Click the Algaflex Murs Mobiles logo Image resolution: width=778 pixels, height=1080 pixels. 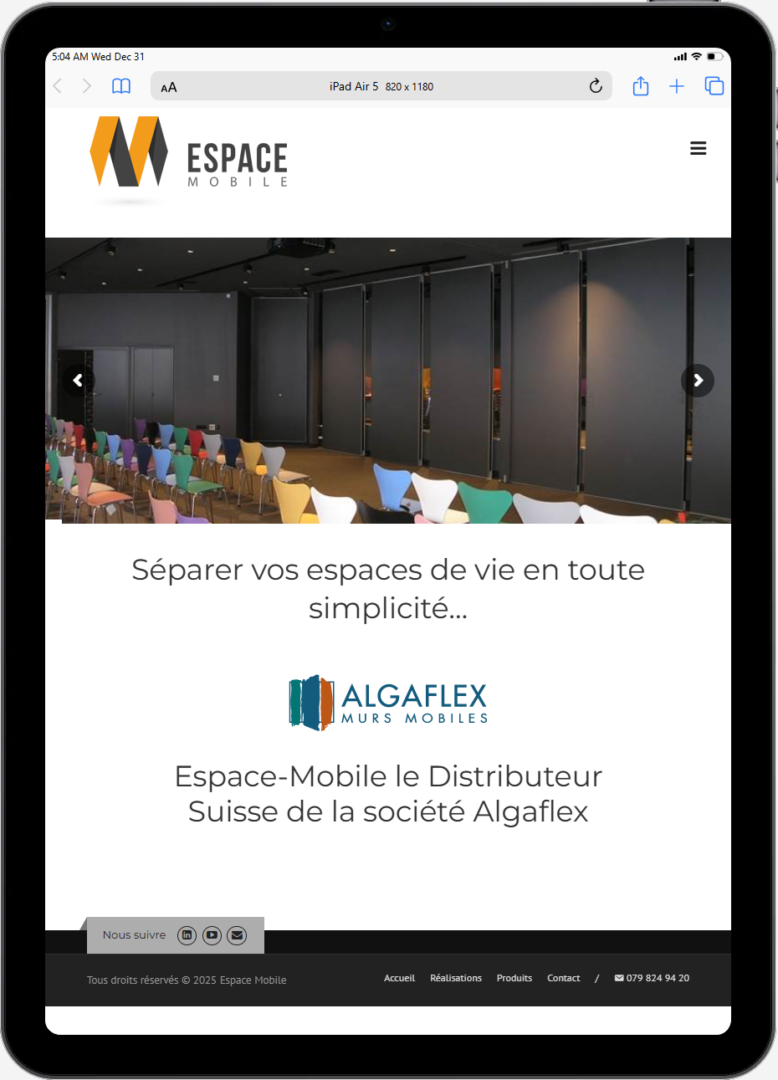(388, 700)
